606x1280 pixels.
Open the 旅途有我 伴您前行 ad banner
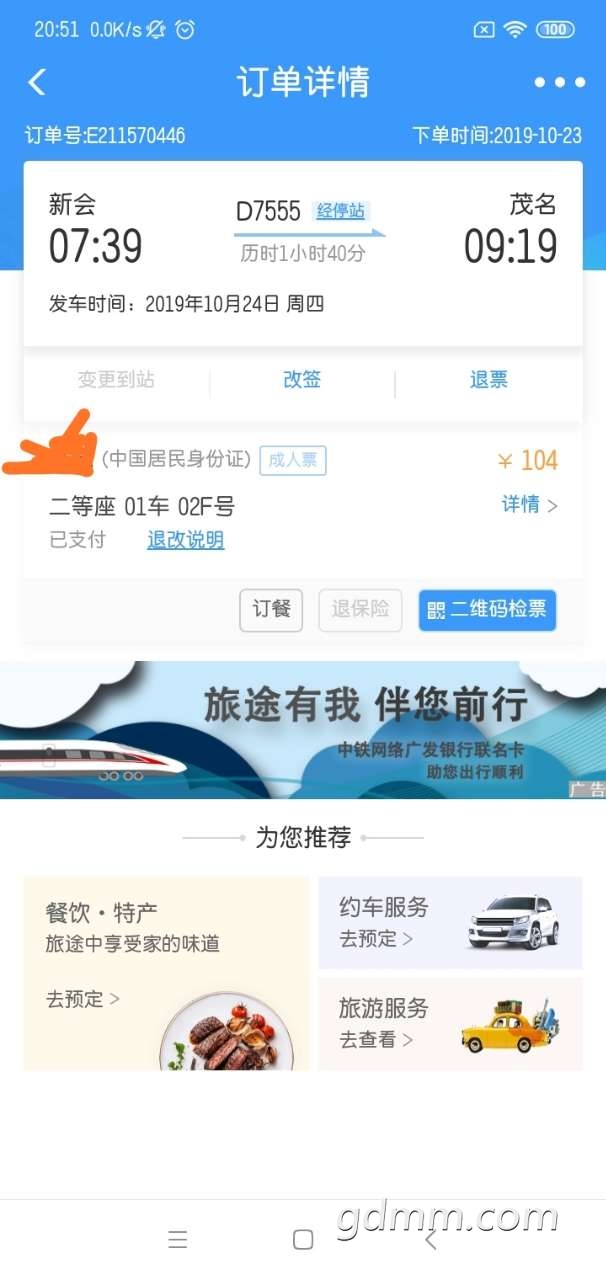click(303, 730)
